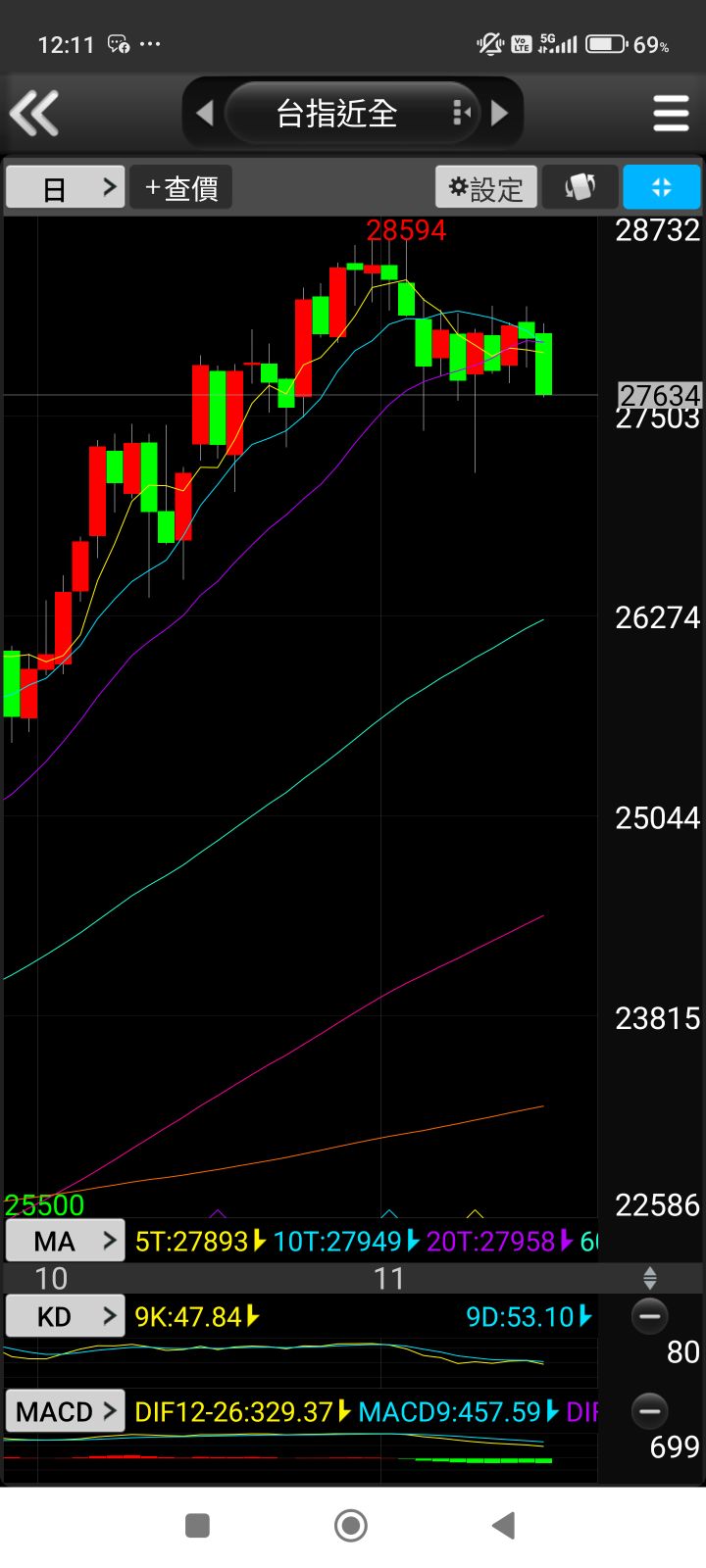
Task: Remove the KD indicator panel
Action: pos(649,1316)
